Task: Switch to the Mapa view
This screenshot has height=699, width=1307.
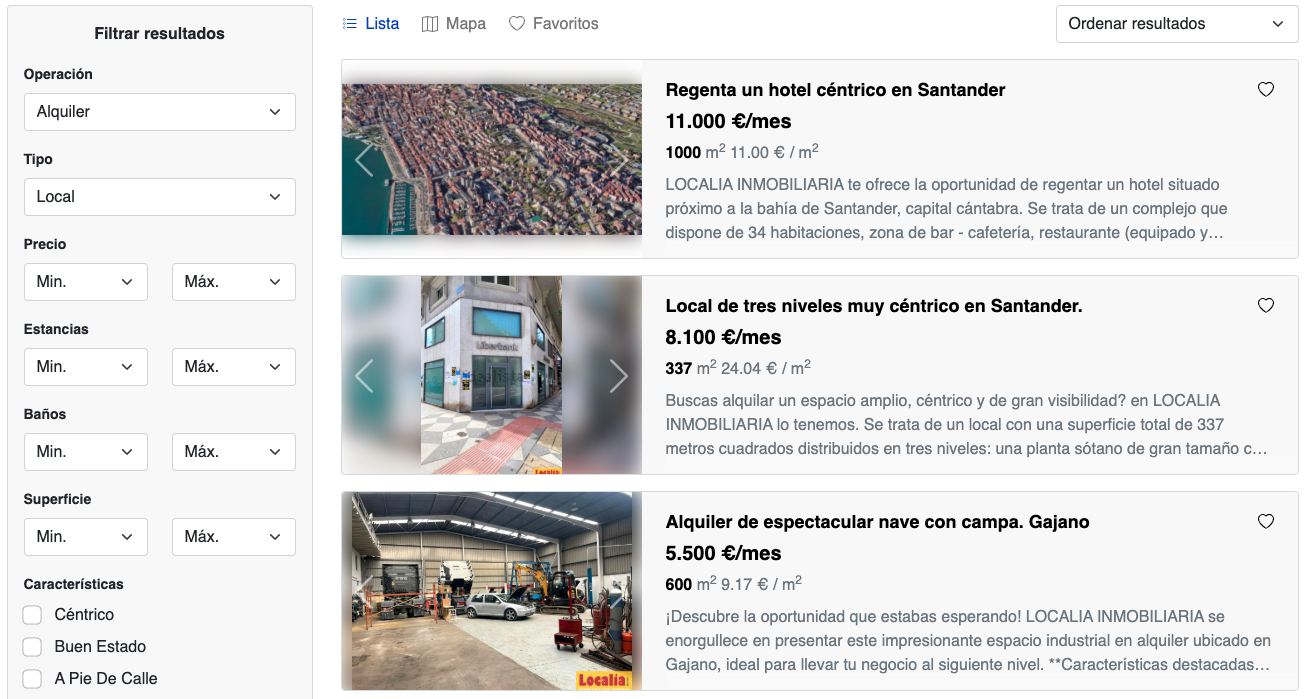Action: tap(454, 23)
